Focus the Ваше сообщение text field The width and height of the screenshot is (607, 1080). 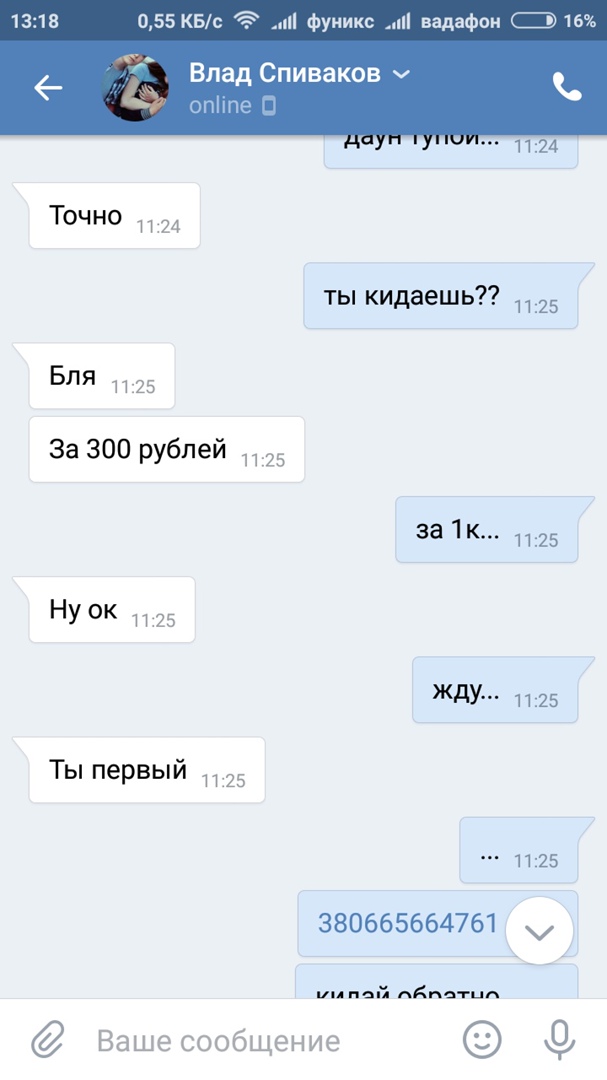(x=260, y=1041)
